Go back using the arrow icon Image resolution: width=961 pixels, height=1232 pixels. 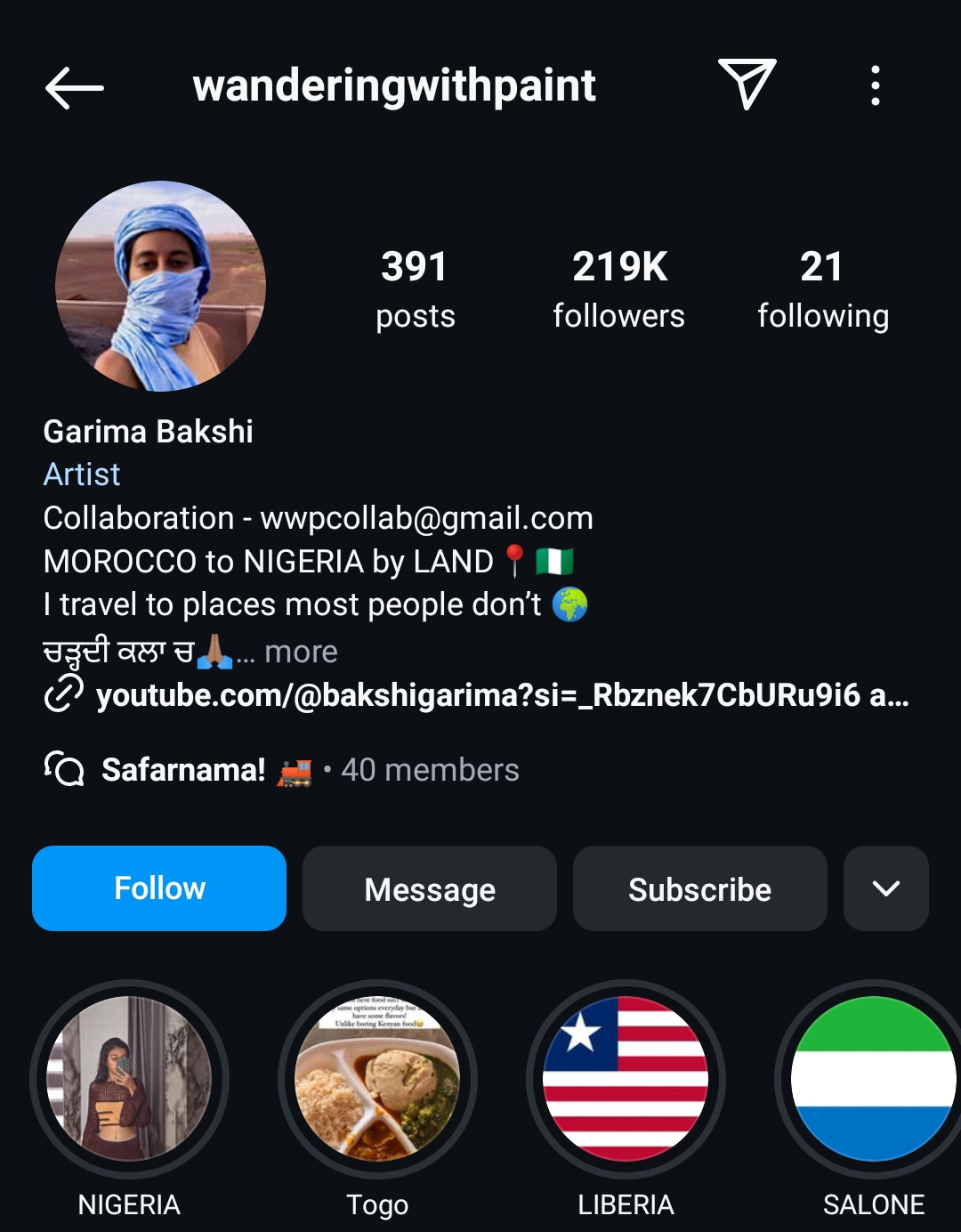75,87
